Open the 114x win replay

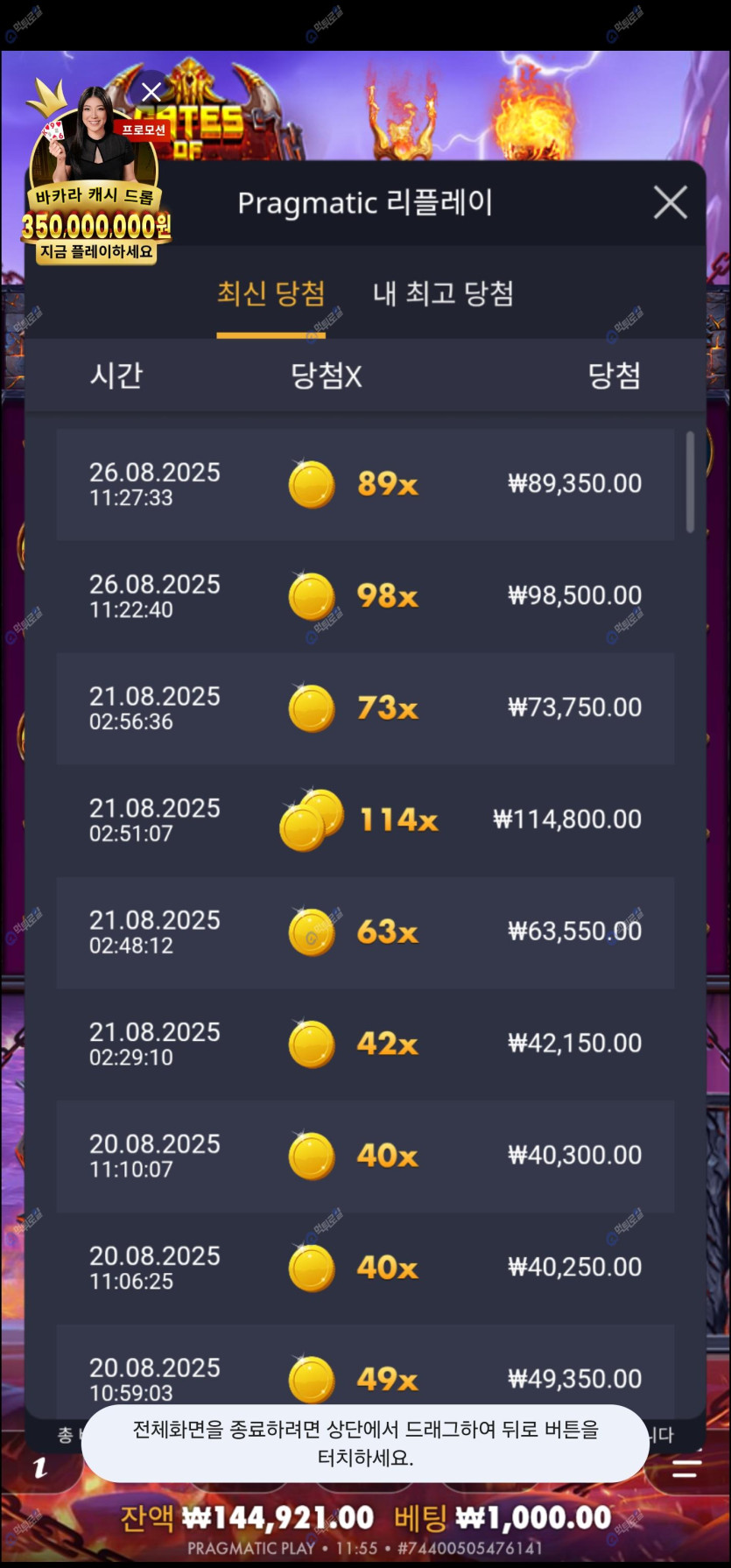point(365,820)
